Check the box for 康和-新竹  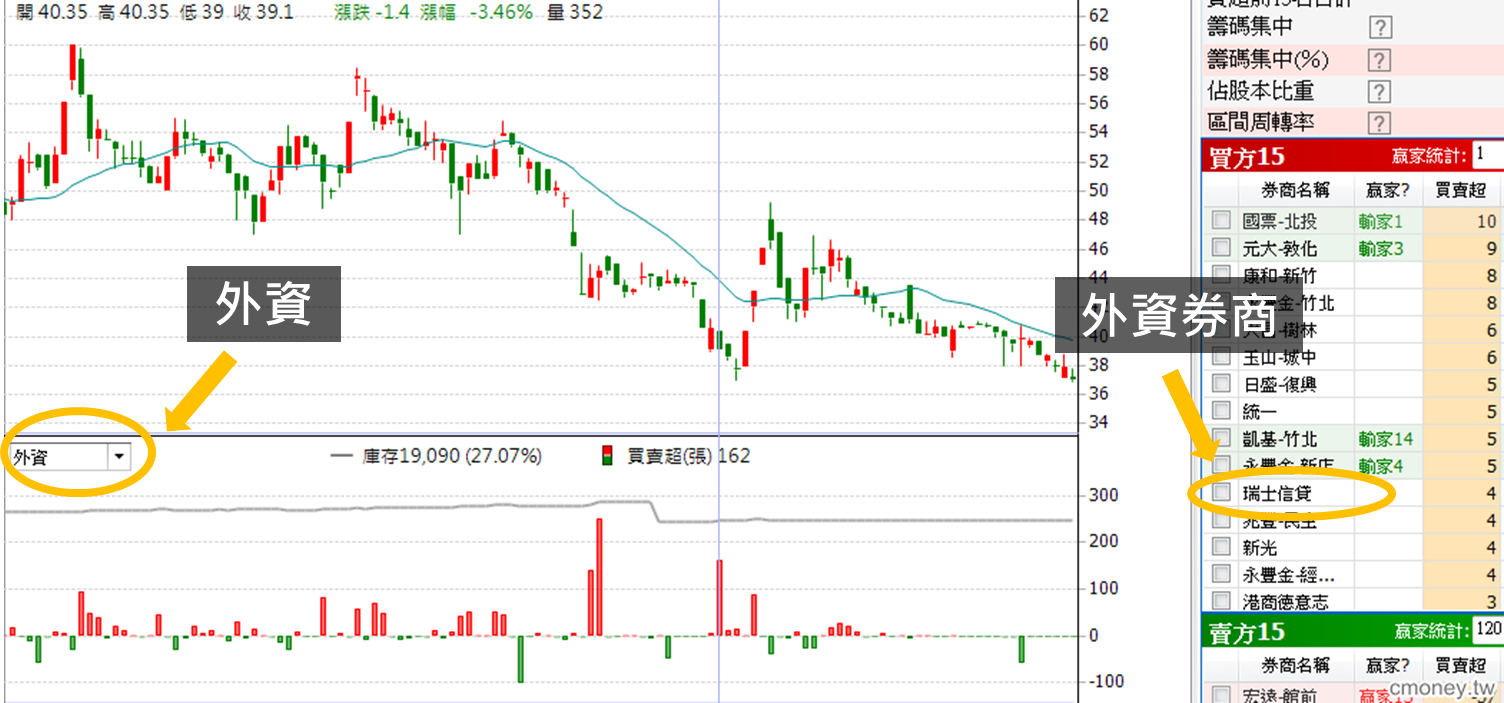1221,274
